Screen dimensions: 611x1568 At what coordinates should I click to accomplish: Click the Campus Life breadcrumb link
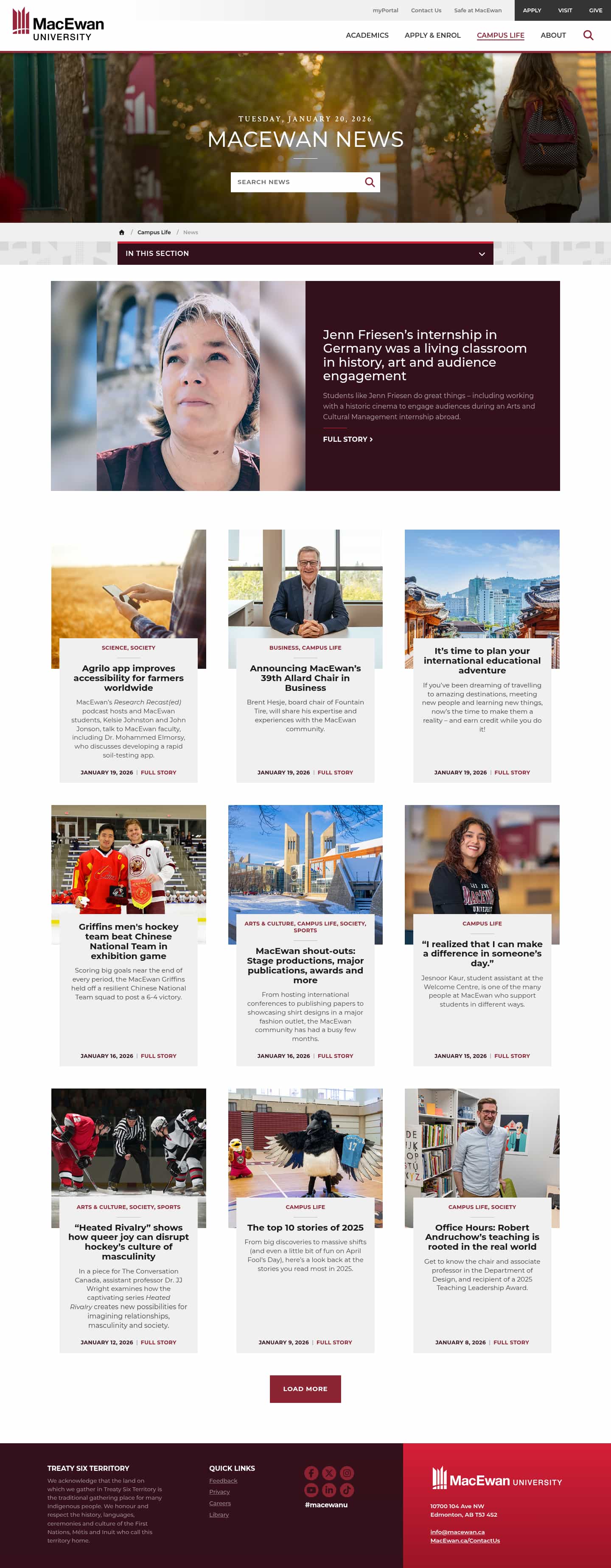pyautogui.click(x=154, y=232)
